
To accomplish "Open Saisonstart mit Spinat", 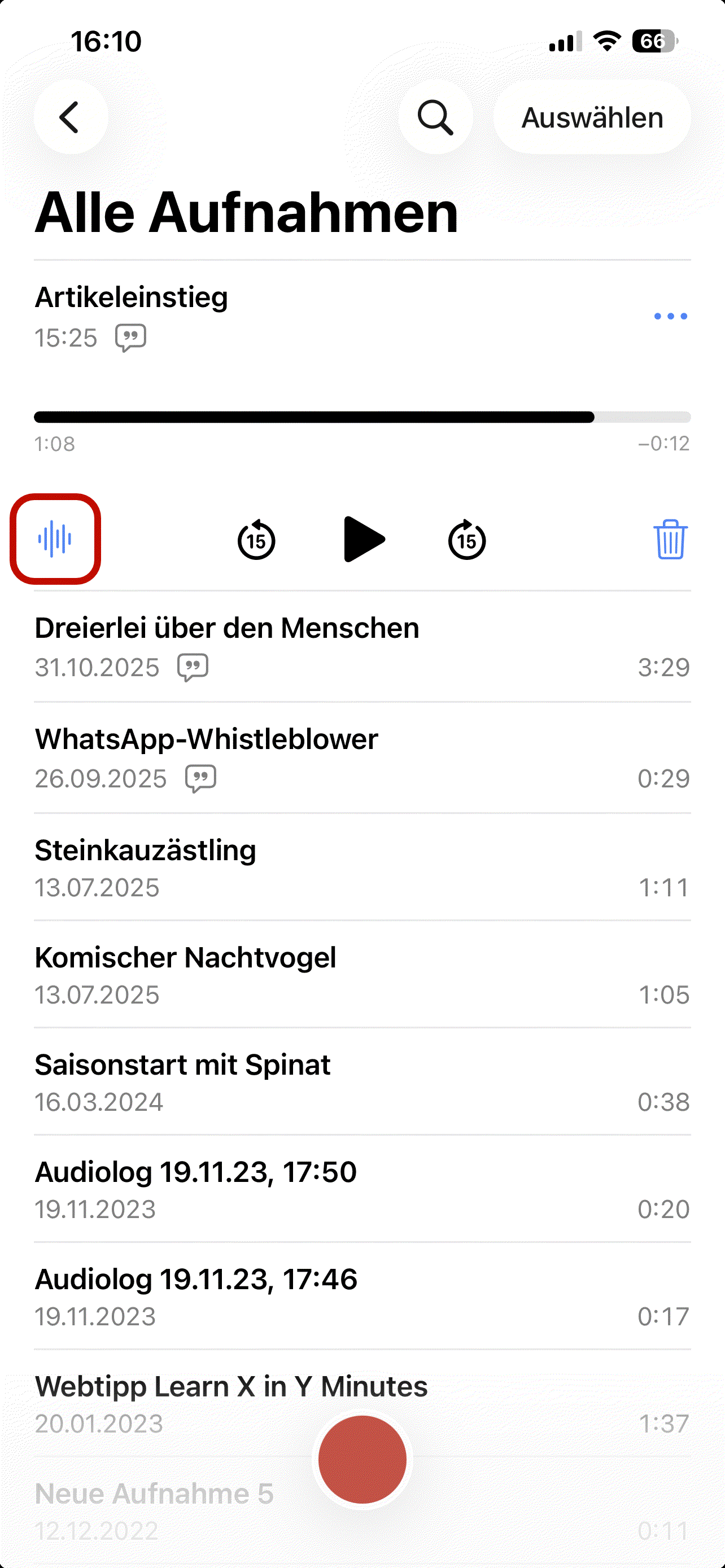I will pos(362,1081).
